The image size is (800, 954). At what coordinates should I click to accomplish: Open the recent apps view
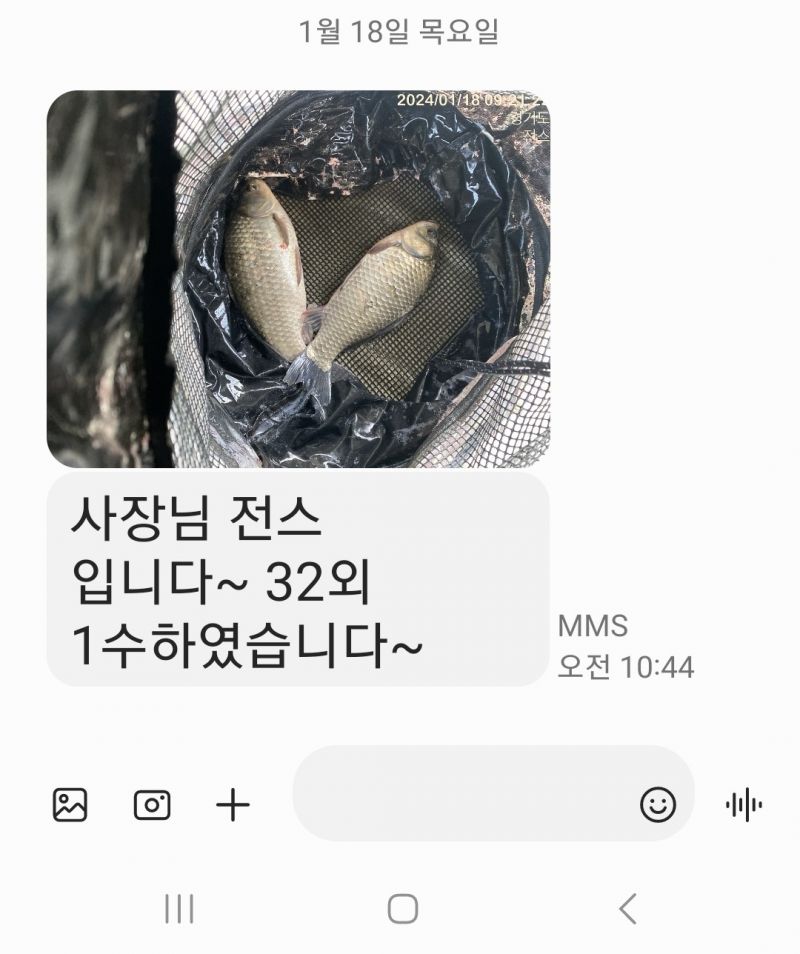178,908
